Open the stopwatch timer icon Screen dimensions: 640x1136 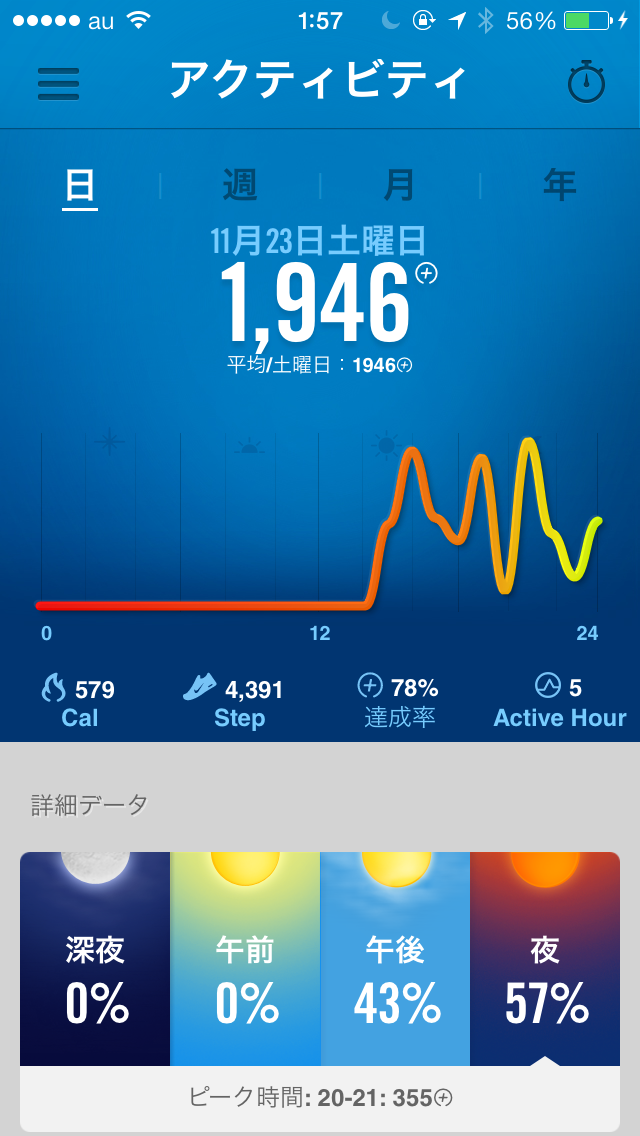[x=586, y=82]
